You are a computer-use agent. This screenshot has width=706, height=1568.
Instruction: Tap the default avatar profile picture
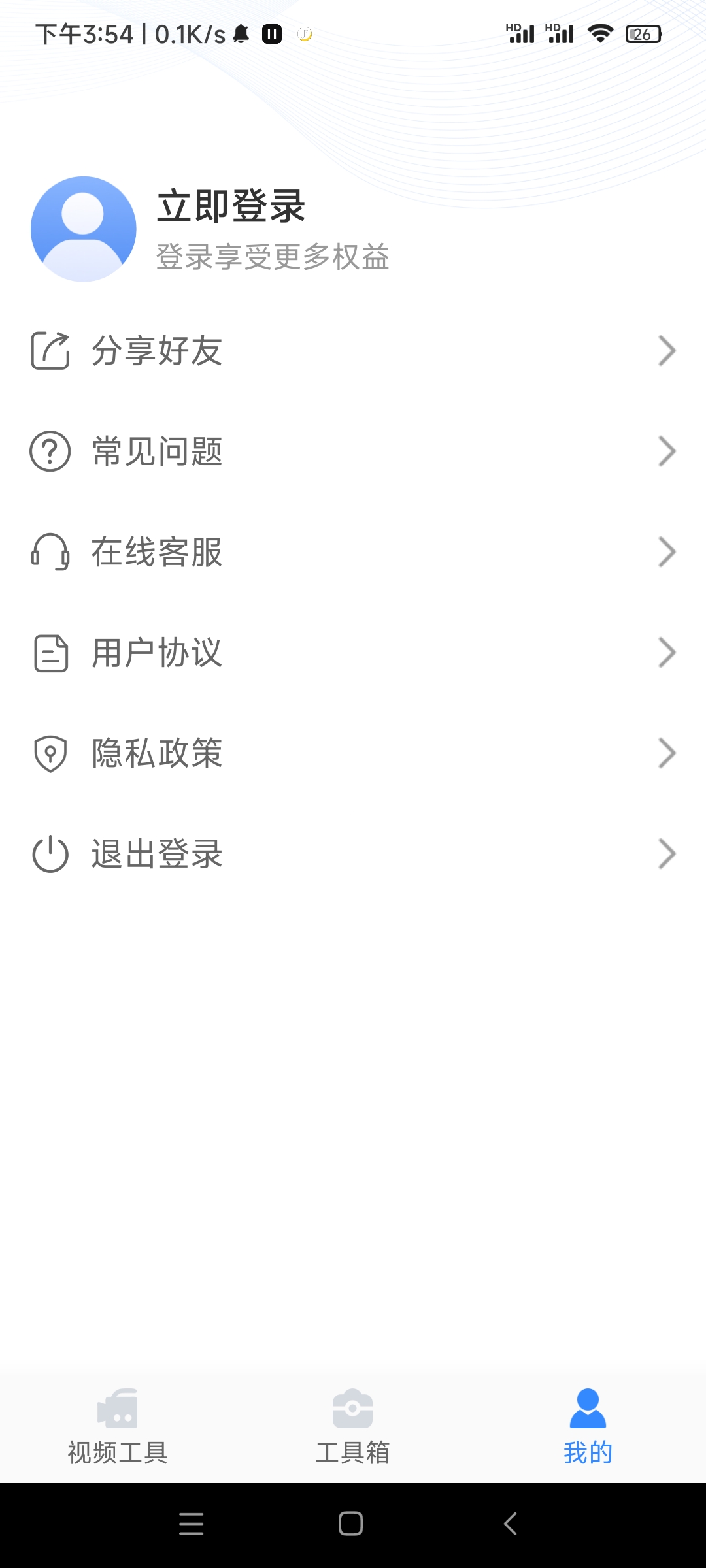84,228
